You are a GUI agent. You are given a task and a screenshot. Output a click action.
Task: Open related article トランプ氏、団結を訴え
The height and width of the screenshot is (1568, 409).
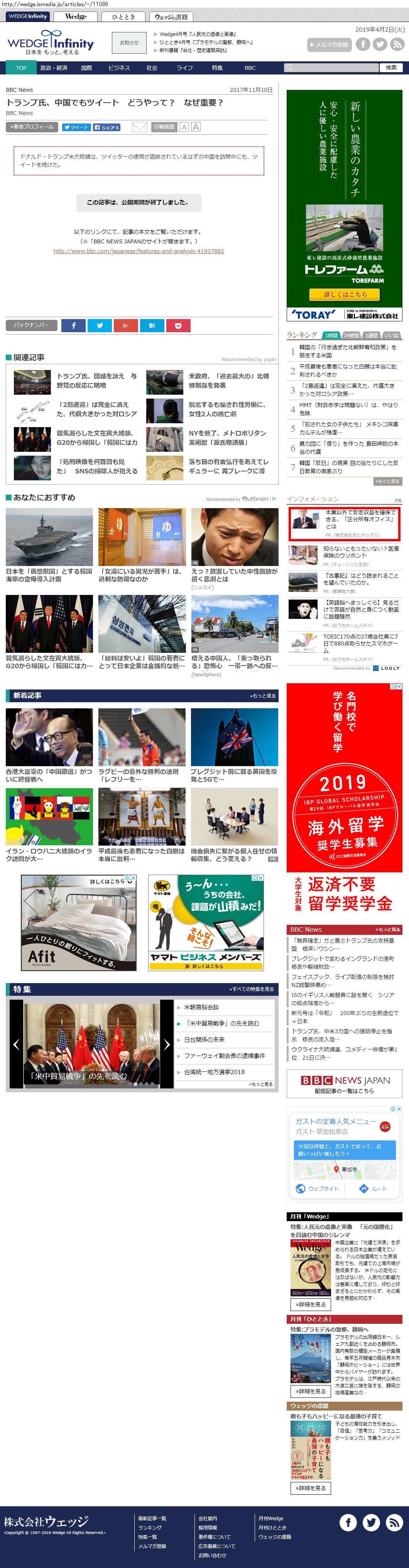point(97,380)
